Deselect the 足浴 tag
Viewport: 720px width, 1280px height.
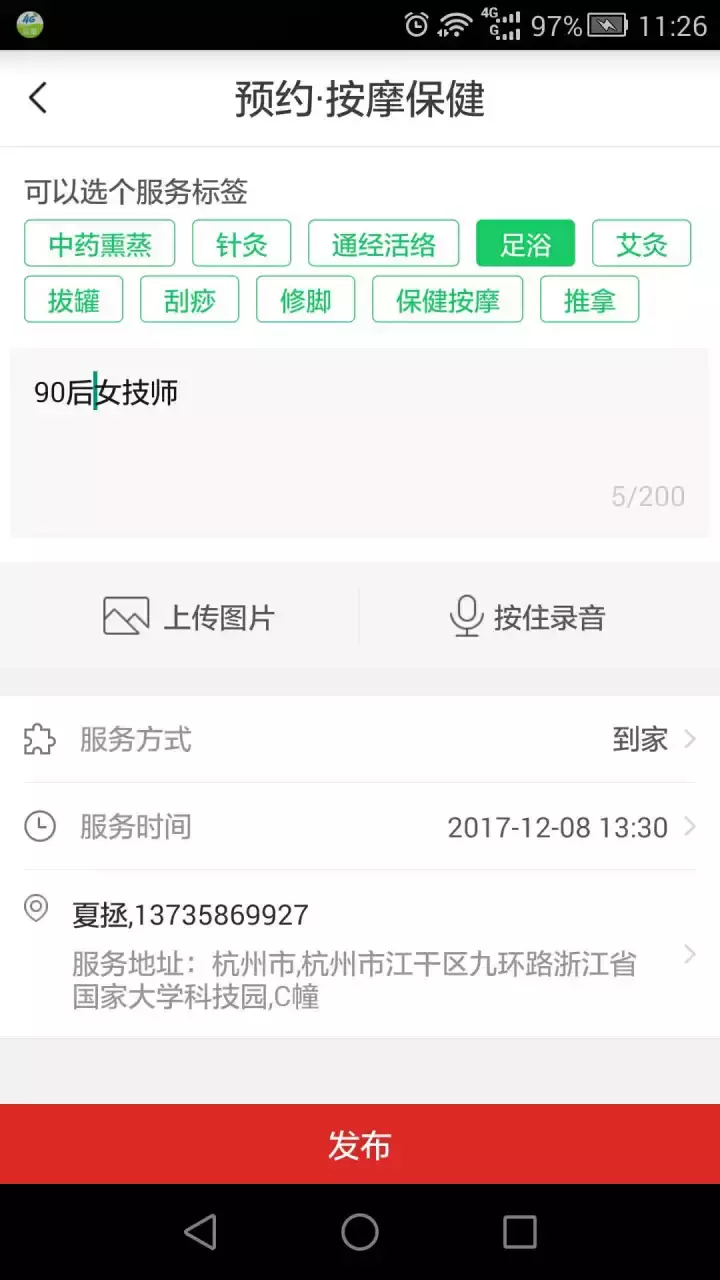525,244
